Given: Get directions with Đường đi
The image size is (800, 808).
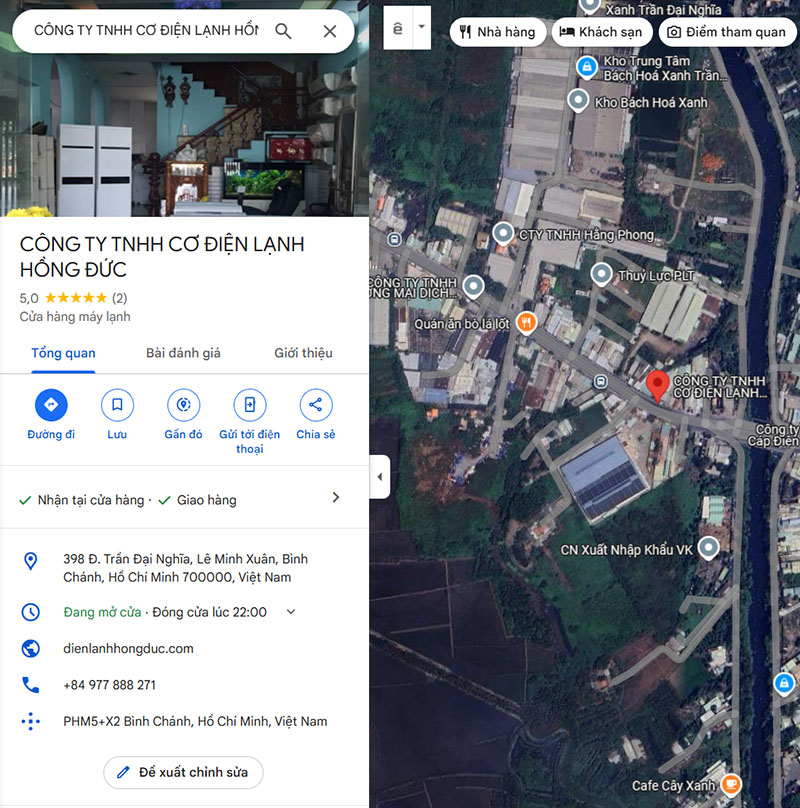Looking at the screenshot, I should [x=51, y=405].
